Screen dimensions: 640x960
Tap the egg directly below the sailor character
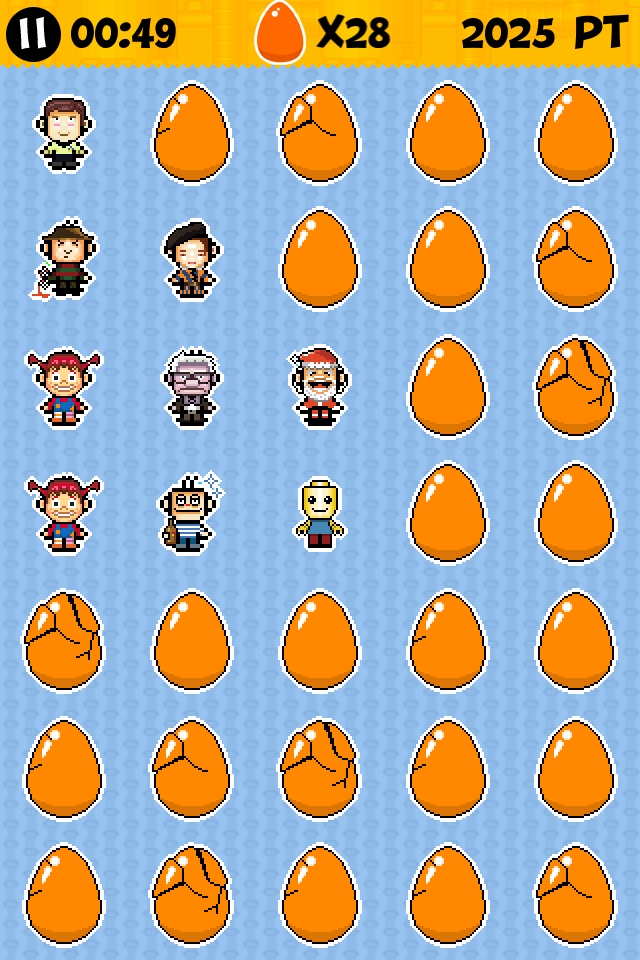(x=191, y=641)
